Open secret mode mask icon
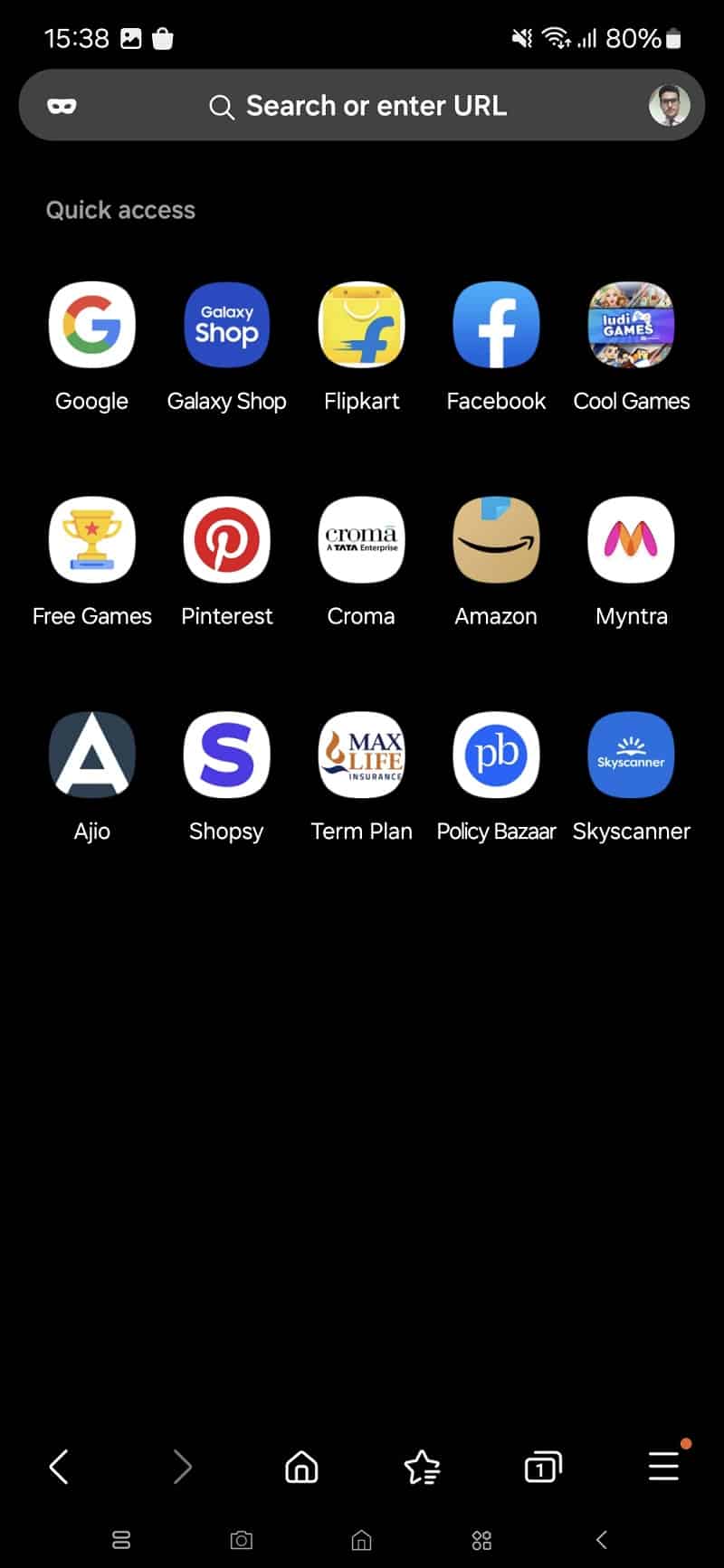The height and width of the screenshot is (1568, 724). tap(62, 106)
